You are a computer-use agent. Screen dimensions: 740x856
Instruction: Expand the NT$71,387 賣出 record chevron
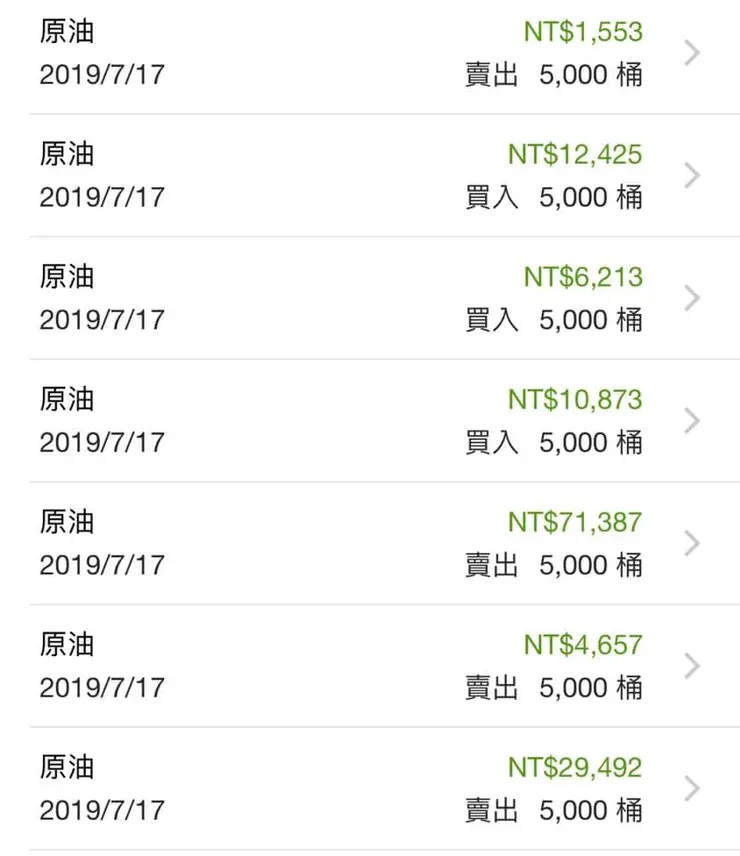[691, 543]
